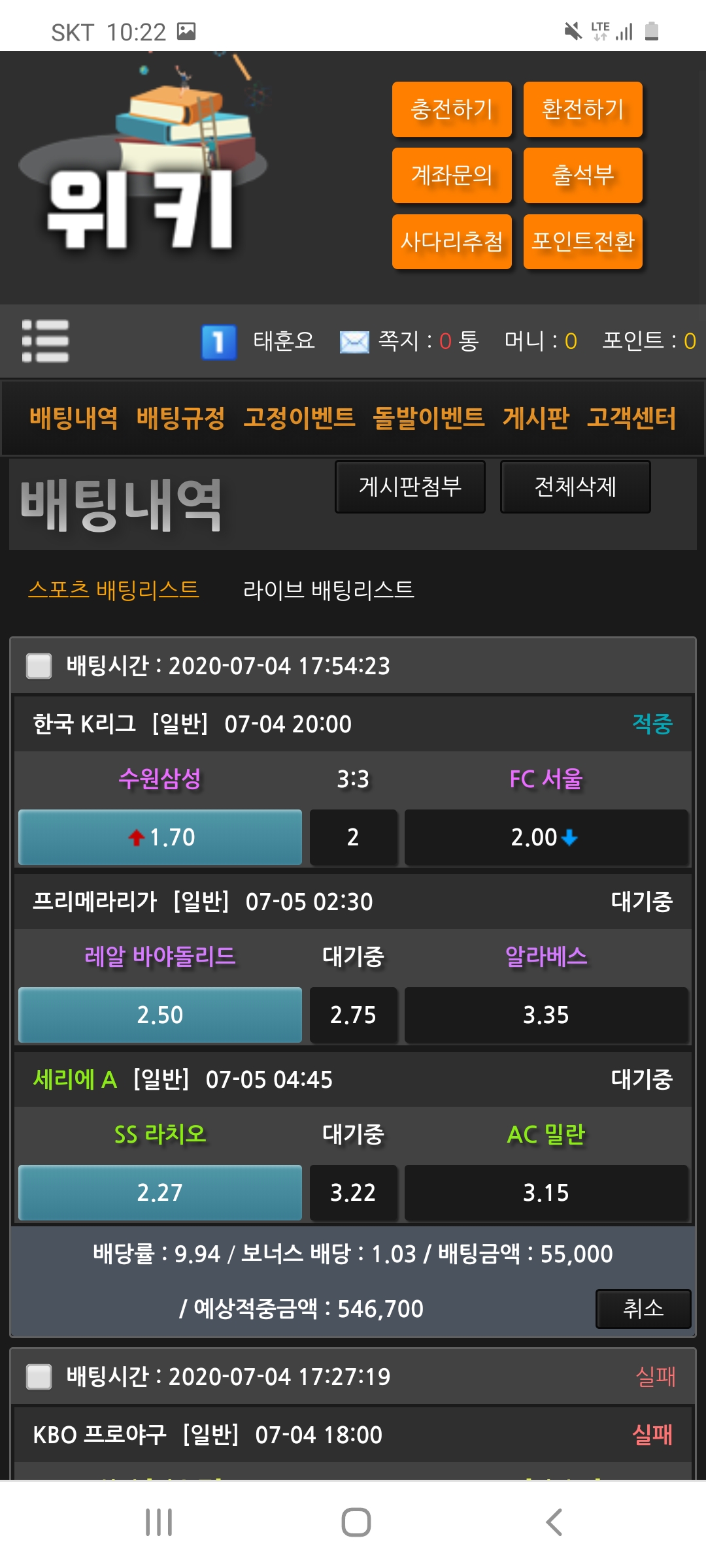Open 고객센터
The width and height of the screenshot is (706, 1568).
631,418
